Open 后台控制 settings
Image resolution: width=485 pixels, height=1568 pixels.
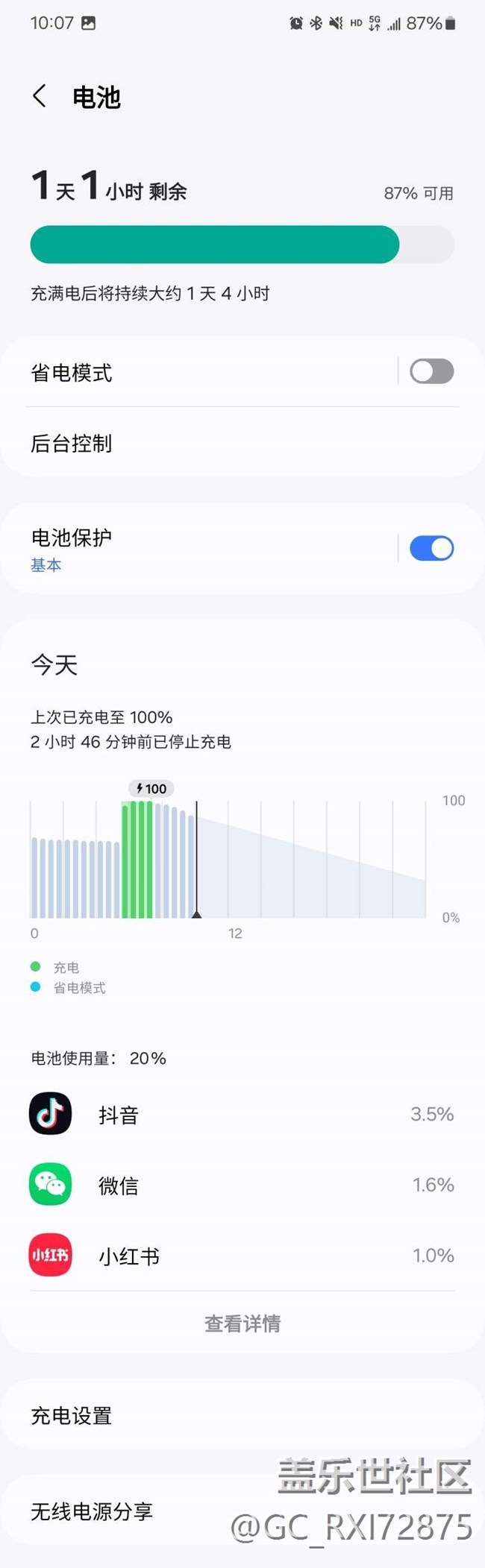coord(224,444)
